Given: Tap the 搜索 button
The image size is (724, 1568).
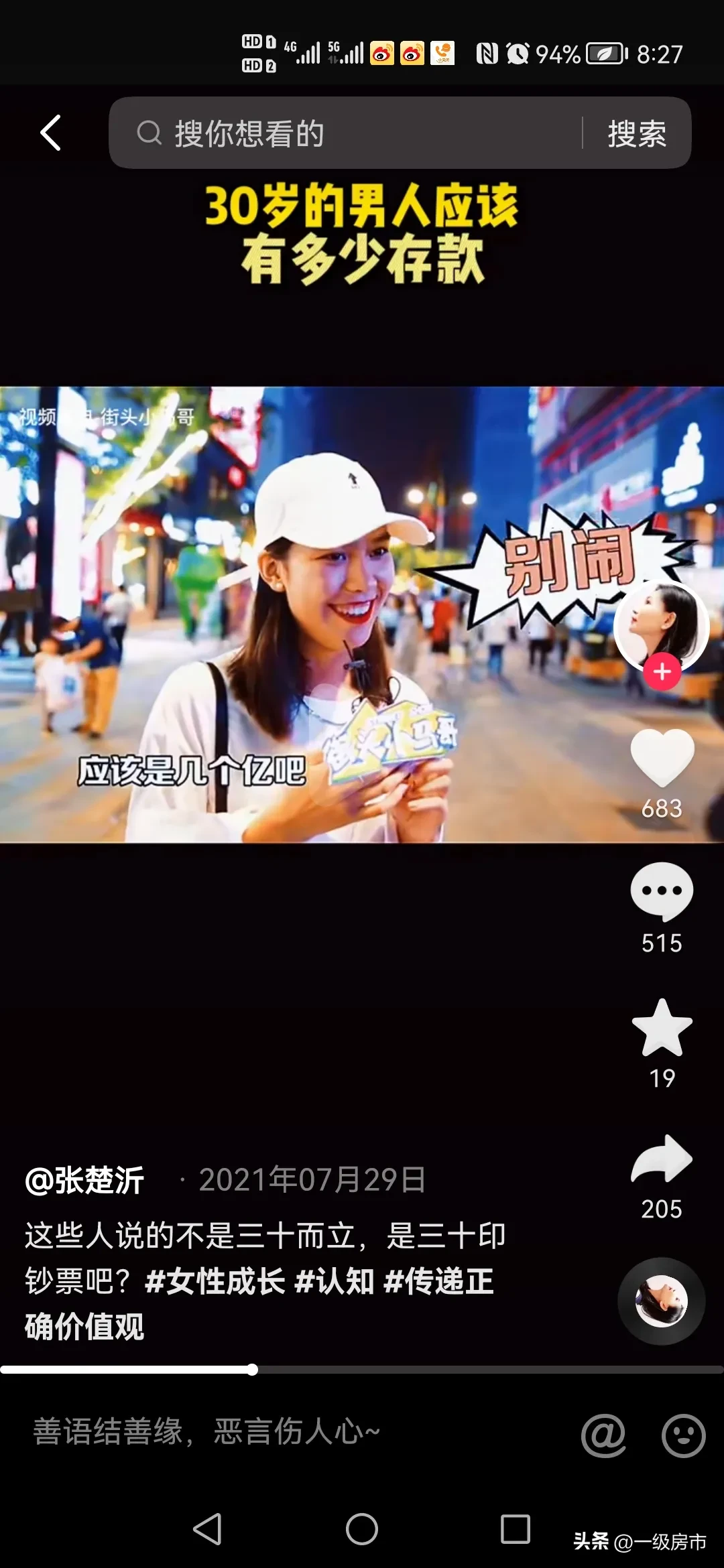Looking at the screenshot, I should (637, 133).
